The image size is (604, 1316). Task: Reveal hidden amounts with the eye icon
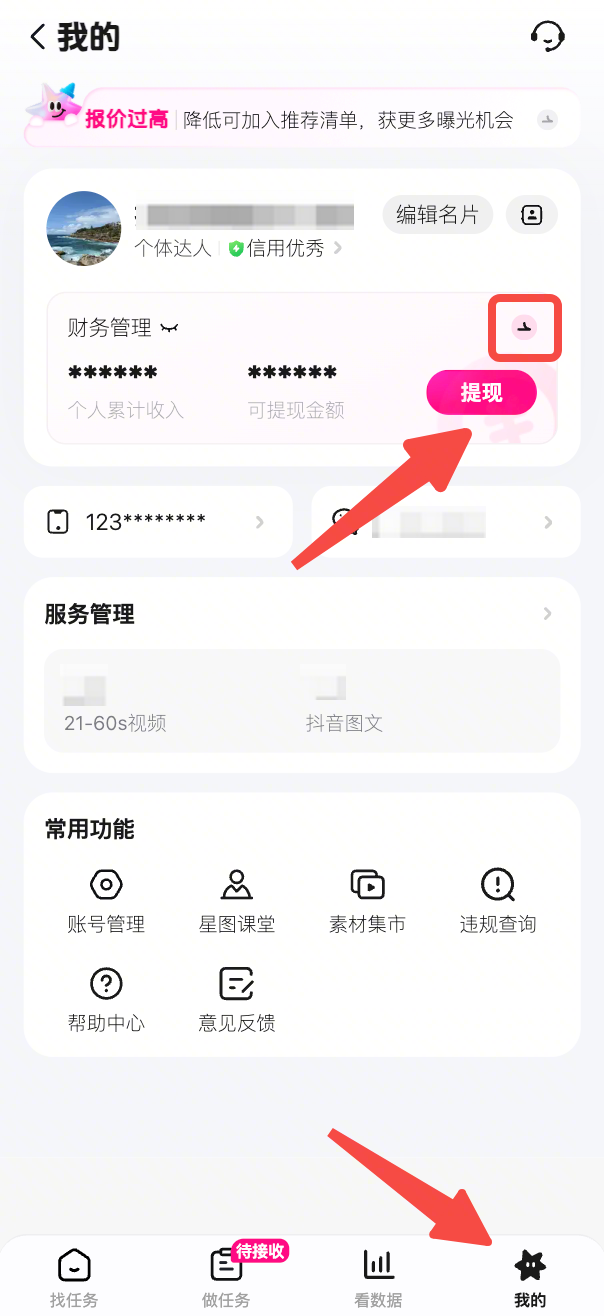pyautogui.click(x=170, y=327)
